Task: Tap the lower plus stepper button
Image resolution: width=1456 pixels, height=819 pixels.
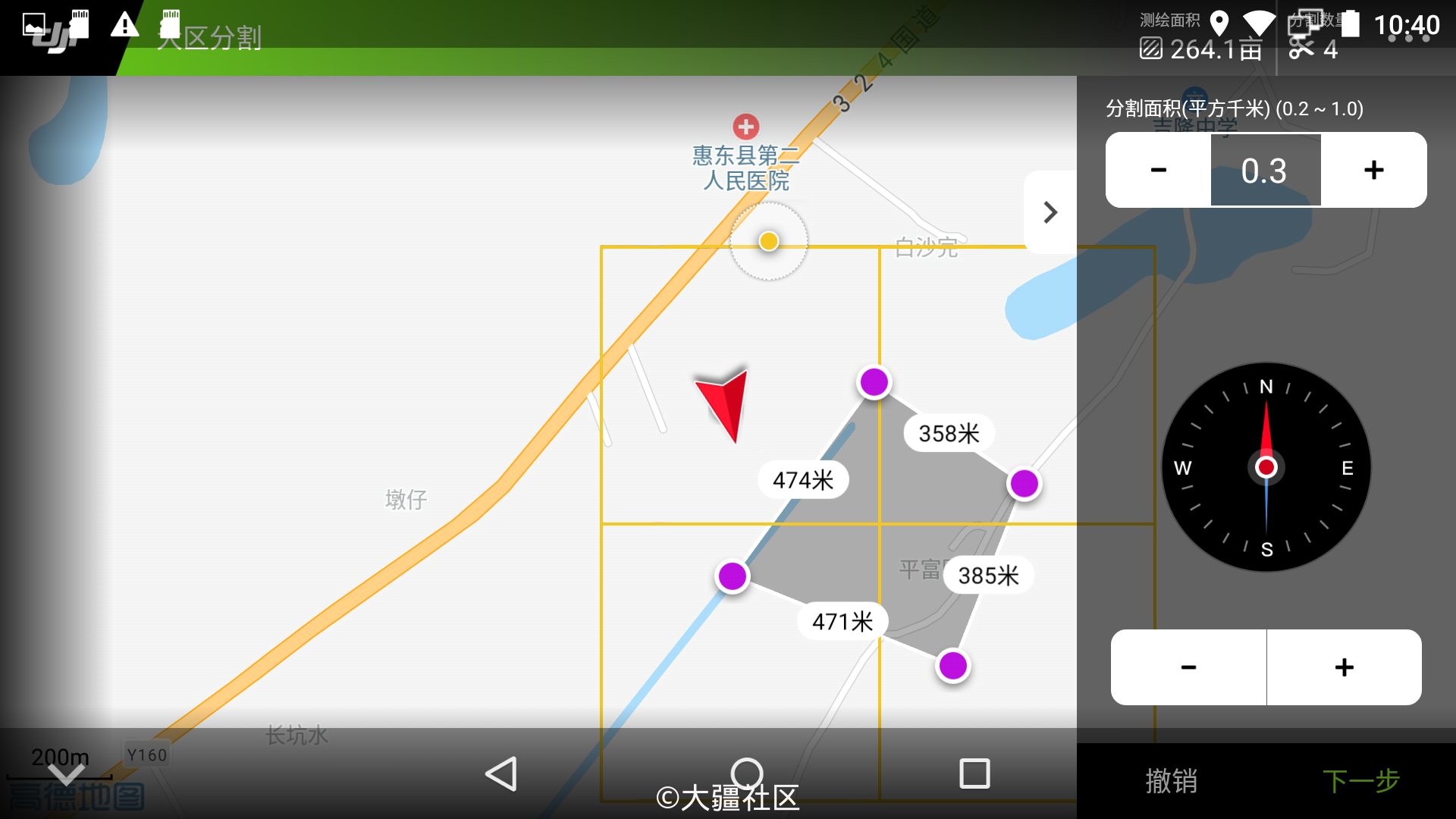Action: pyautogui.click(x=1344, y=667)
